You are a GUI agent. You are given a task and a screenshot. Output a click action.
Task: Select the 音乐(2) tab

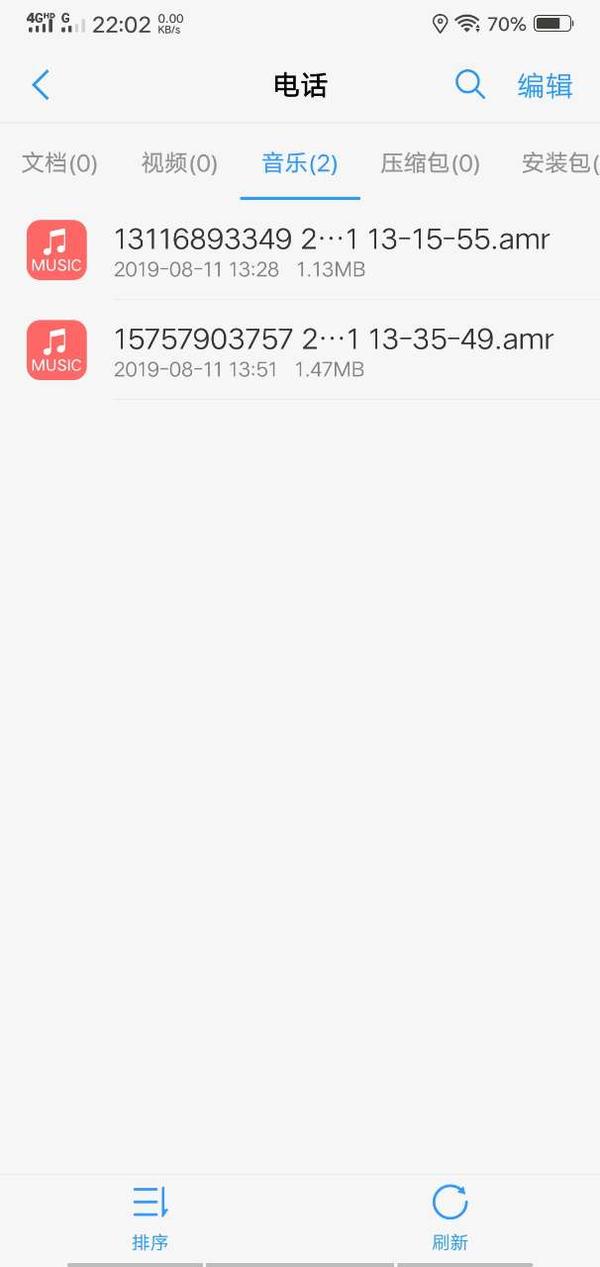pos(300,163)
